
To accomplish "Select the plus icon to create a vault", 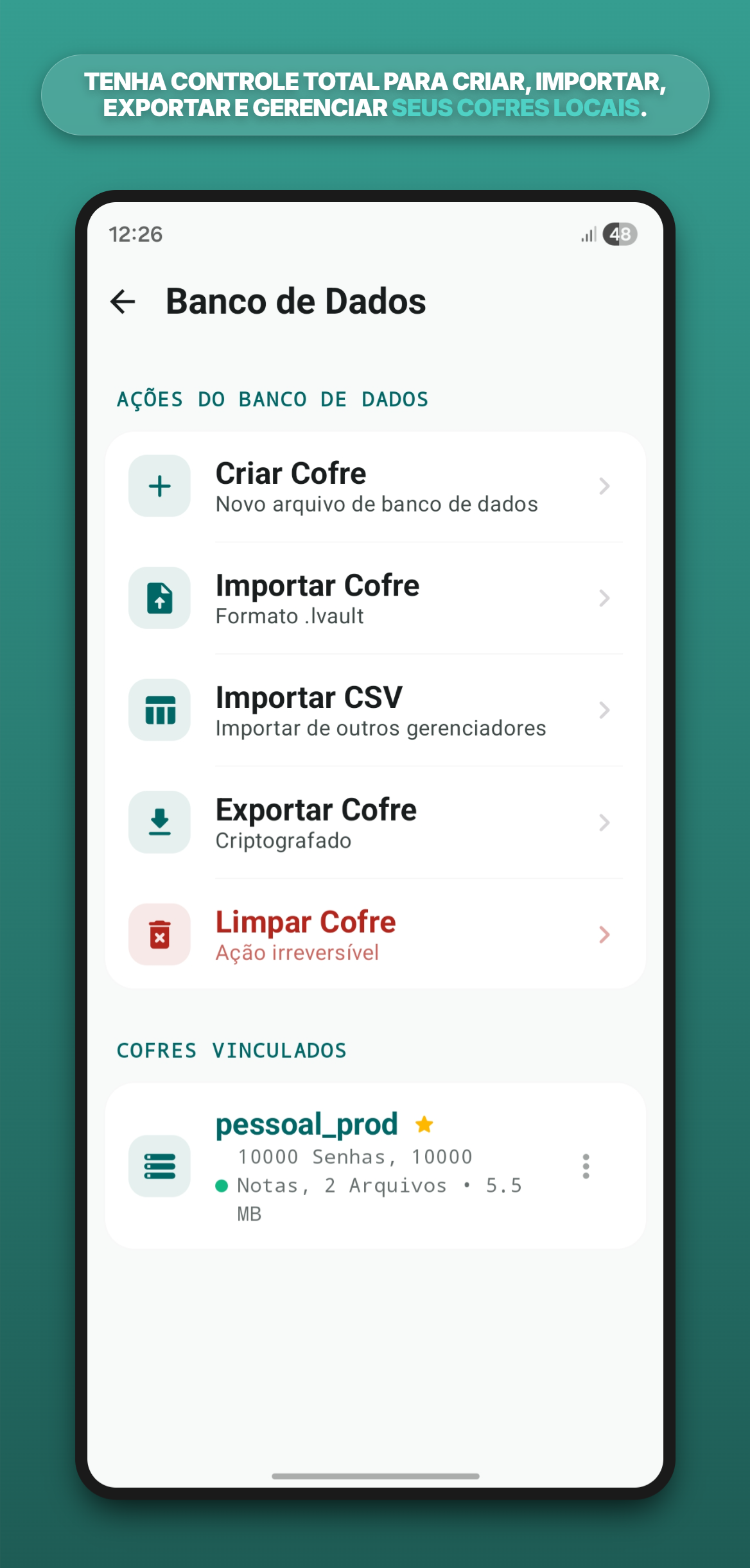I will (159, 486).
